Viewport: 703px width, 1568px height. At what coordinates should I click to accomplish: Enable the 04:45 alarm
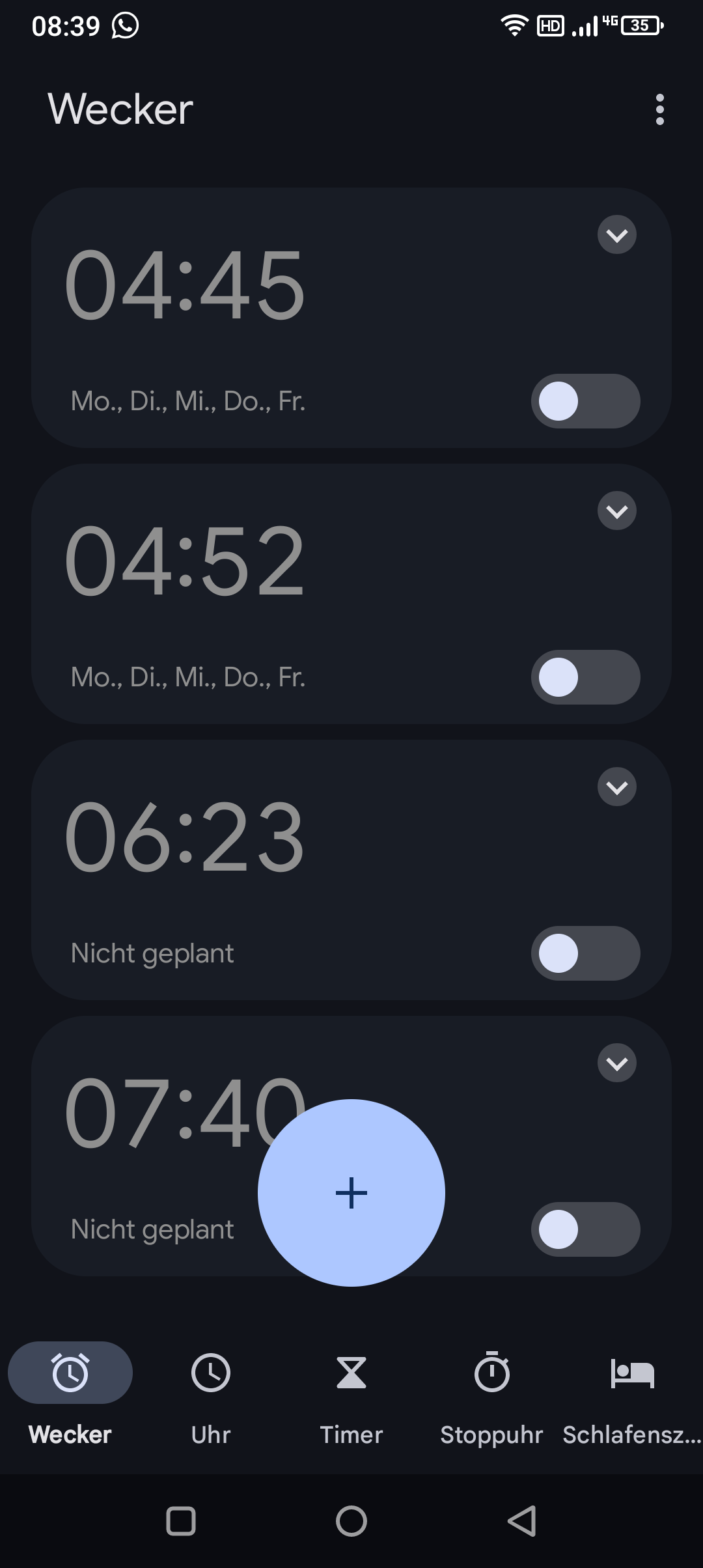point(585,401)
